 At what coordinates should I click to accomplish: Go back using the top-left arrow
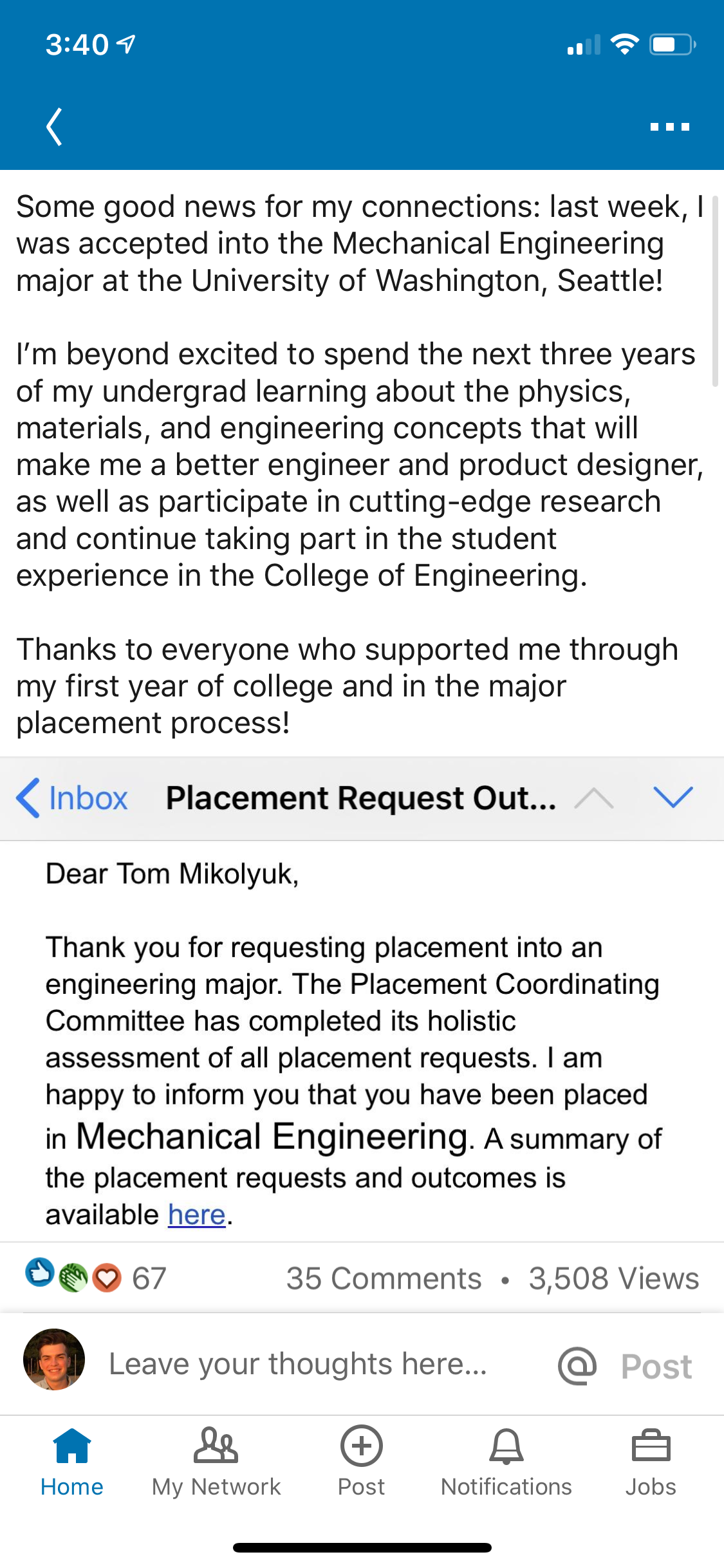click(x=55, y=126)
